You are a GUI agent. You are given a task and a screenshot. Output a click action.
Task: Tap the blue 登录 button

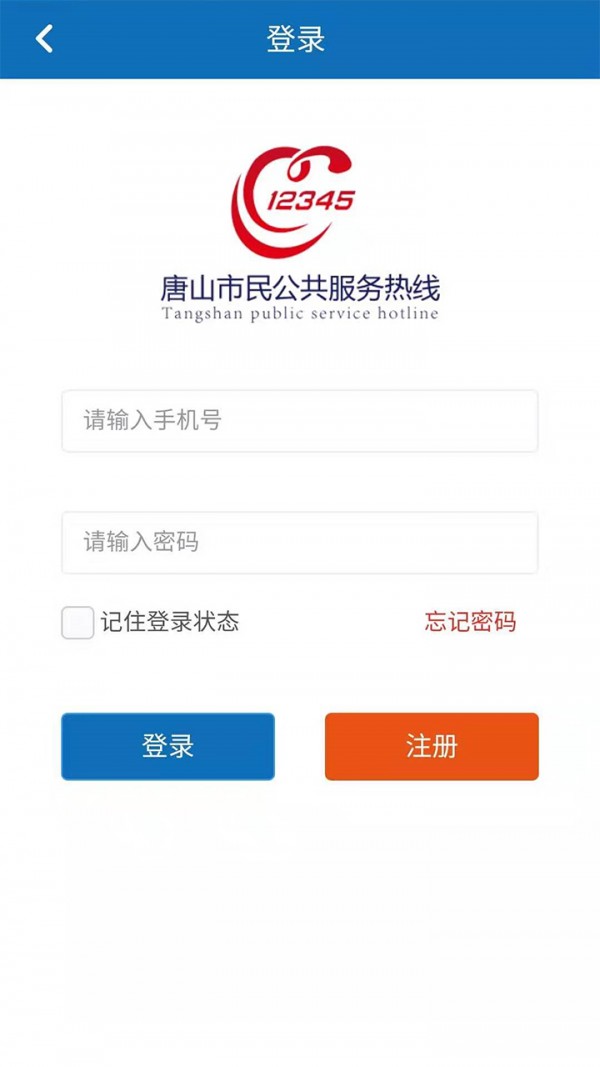[168, 746]
